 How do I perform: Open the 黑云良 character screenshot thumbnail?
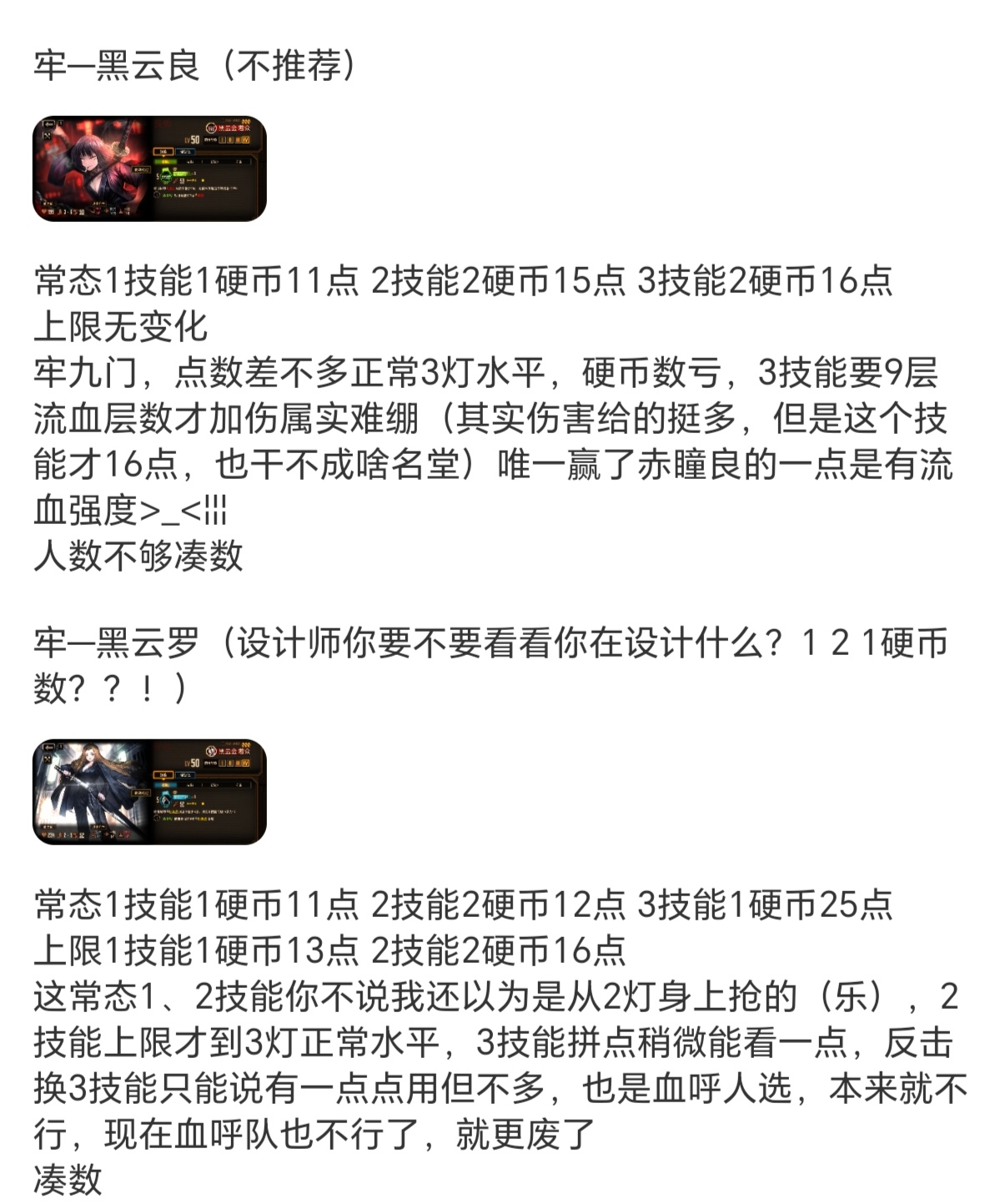149,169
